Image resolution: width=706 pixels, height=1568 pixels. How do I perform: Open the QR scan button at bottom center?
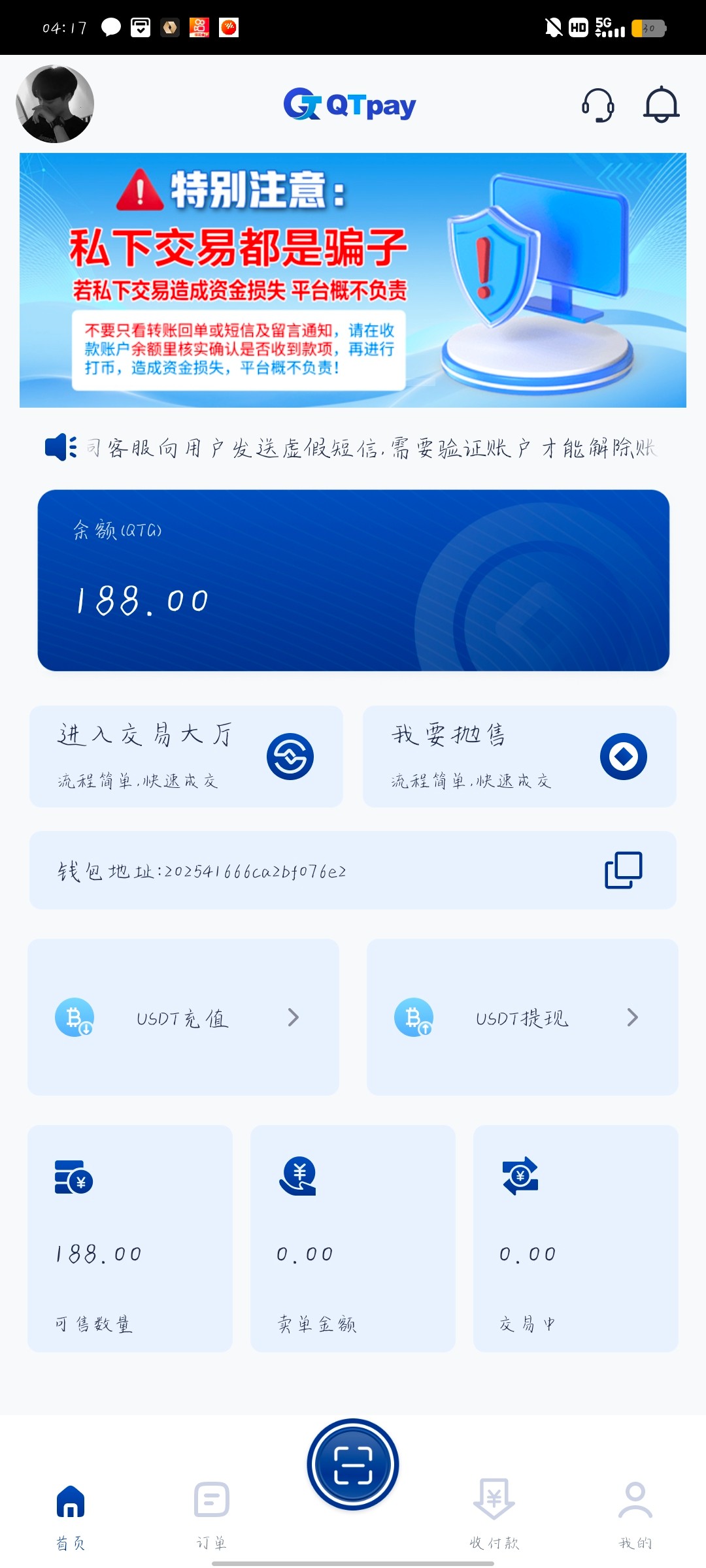(353, 1463)
